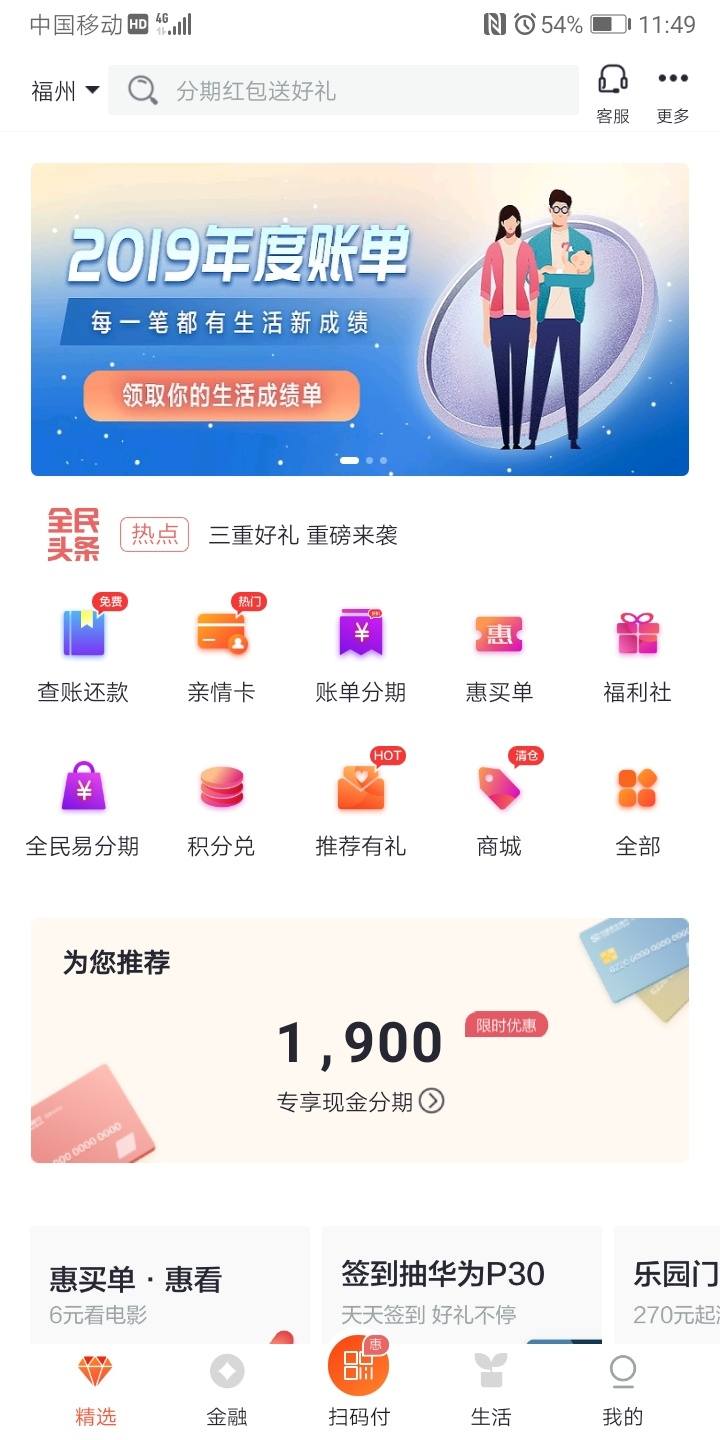720x1440 pixels.
Task: Expand the 福州 city selector
Action: tap(65, 90)
